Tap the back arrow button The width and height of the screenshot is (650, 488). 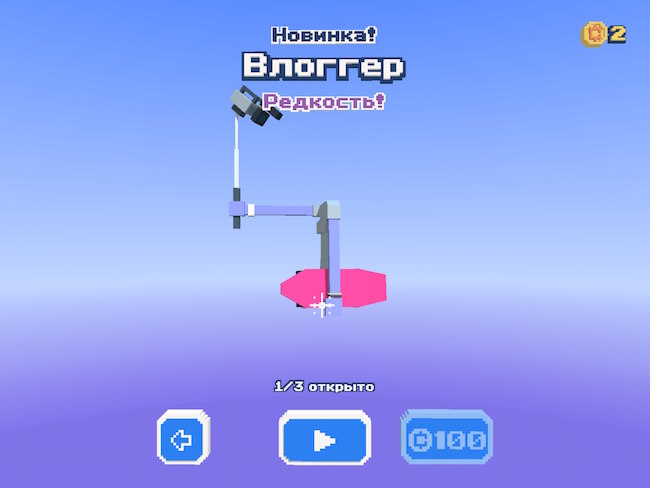183,437
